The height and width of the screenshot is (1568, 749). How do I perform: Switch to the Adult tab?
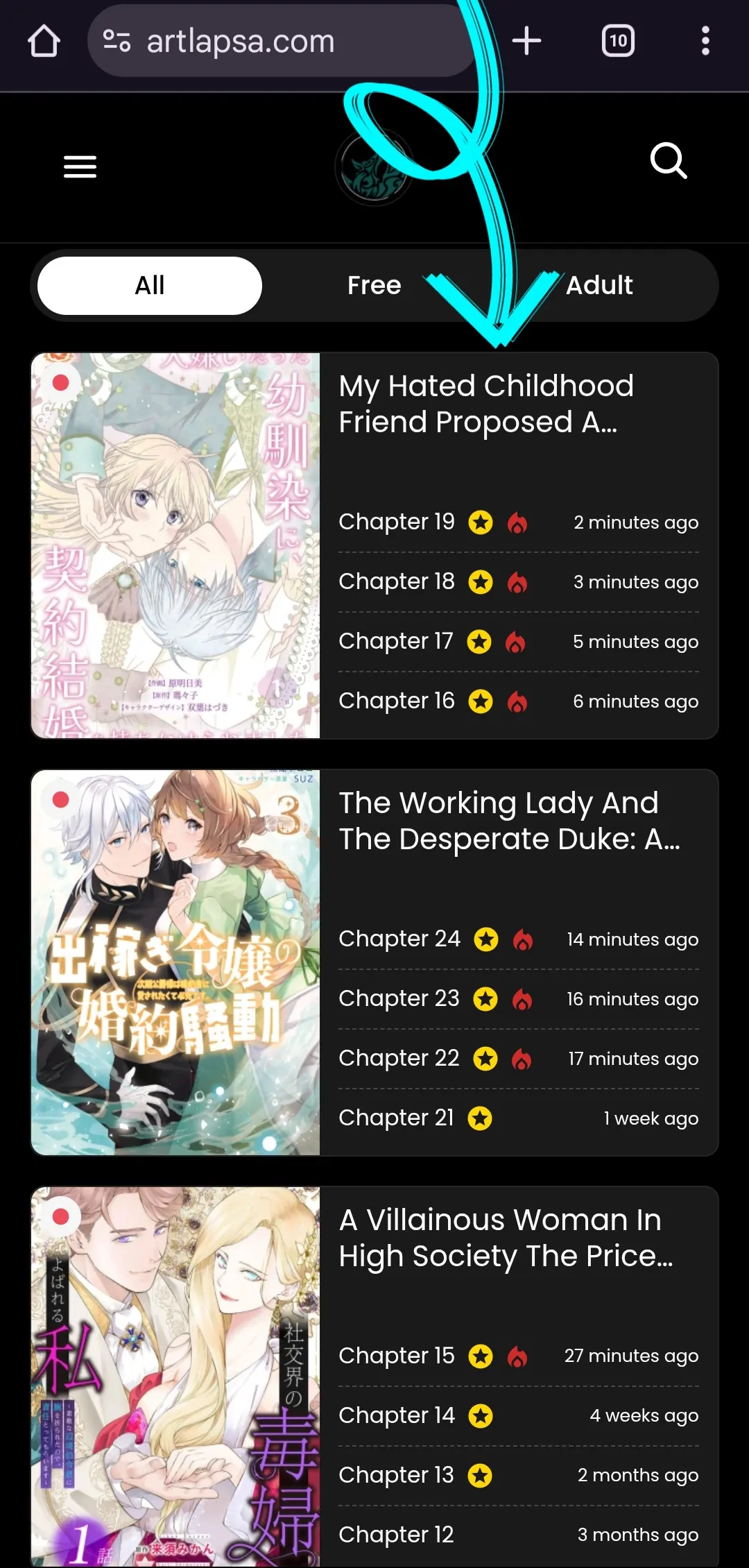click(599, 285)
